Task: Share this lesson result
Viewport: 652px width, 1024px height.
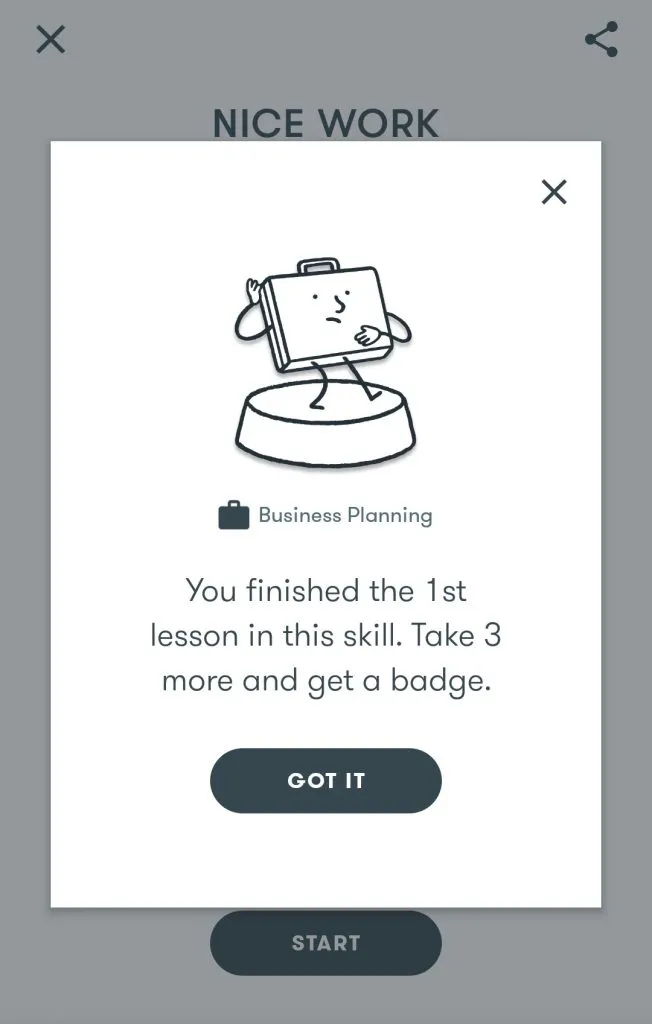Action: (x=601, y=40)
